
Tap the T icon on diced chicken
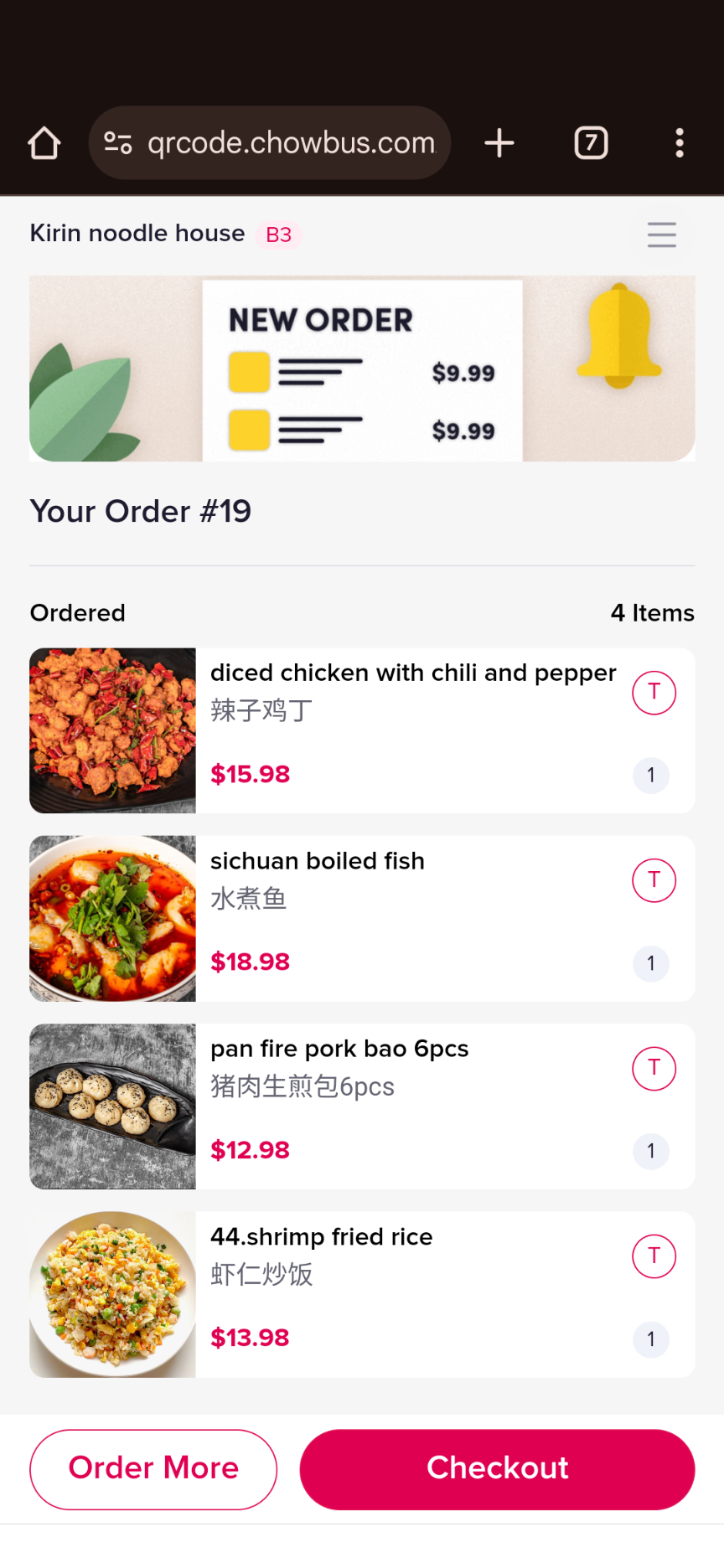point(654,693)
